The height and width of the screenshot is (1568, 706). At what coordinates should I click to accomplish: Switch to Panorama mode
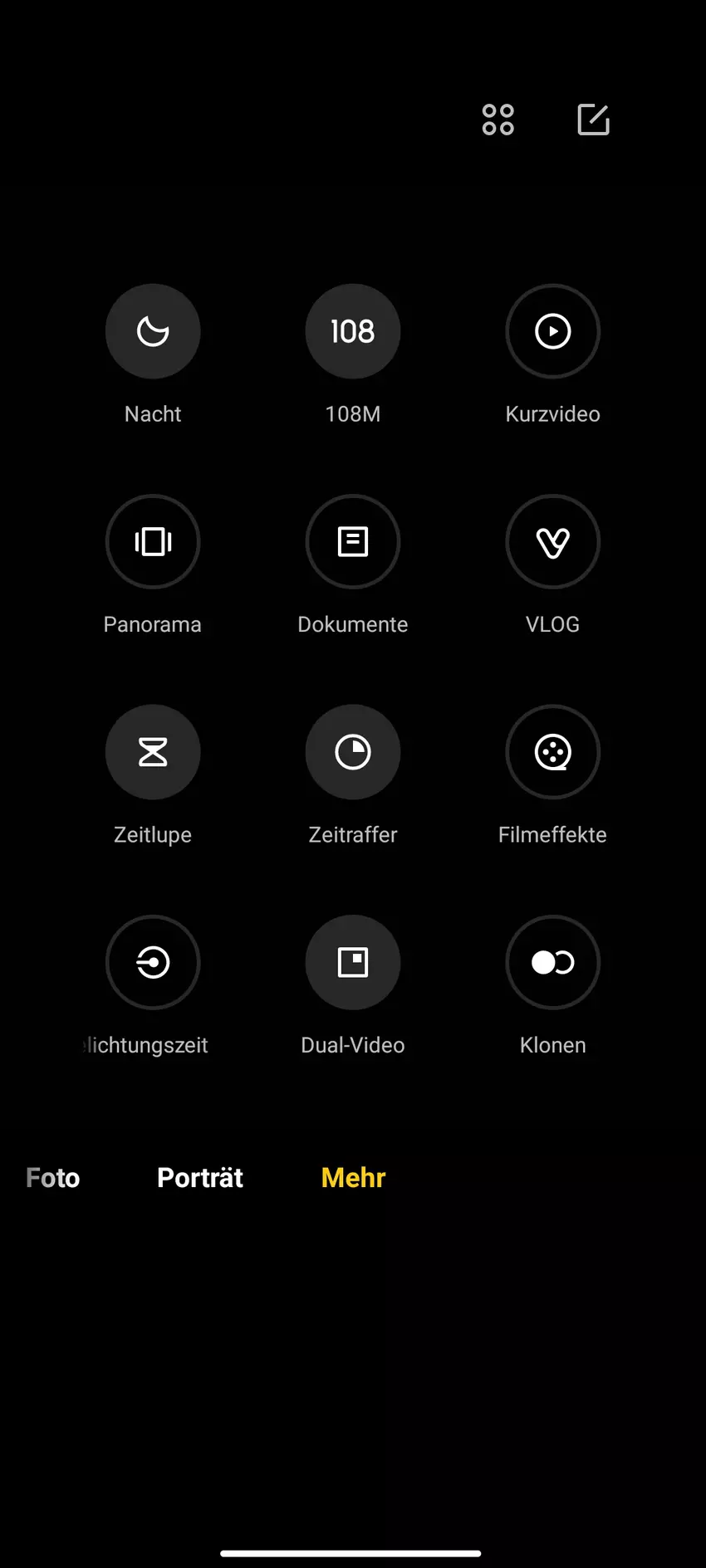(153, 541)
